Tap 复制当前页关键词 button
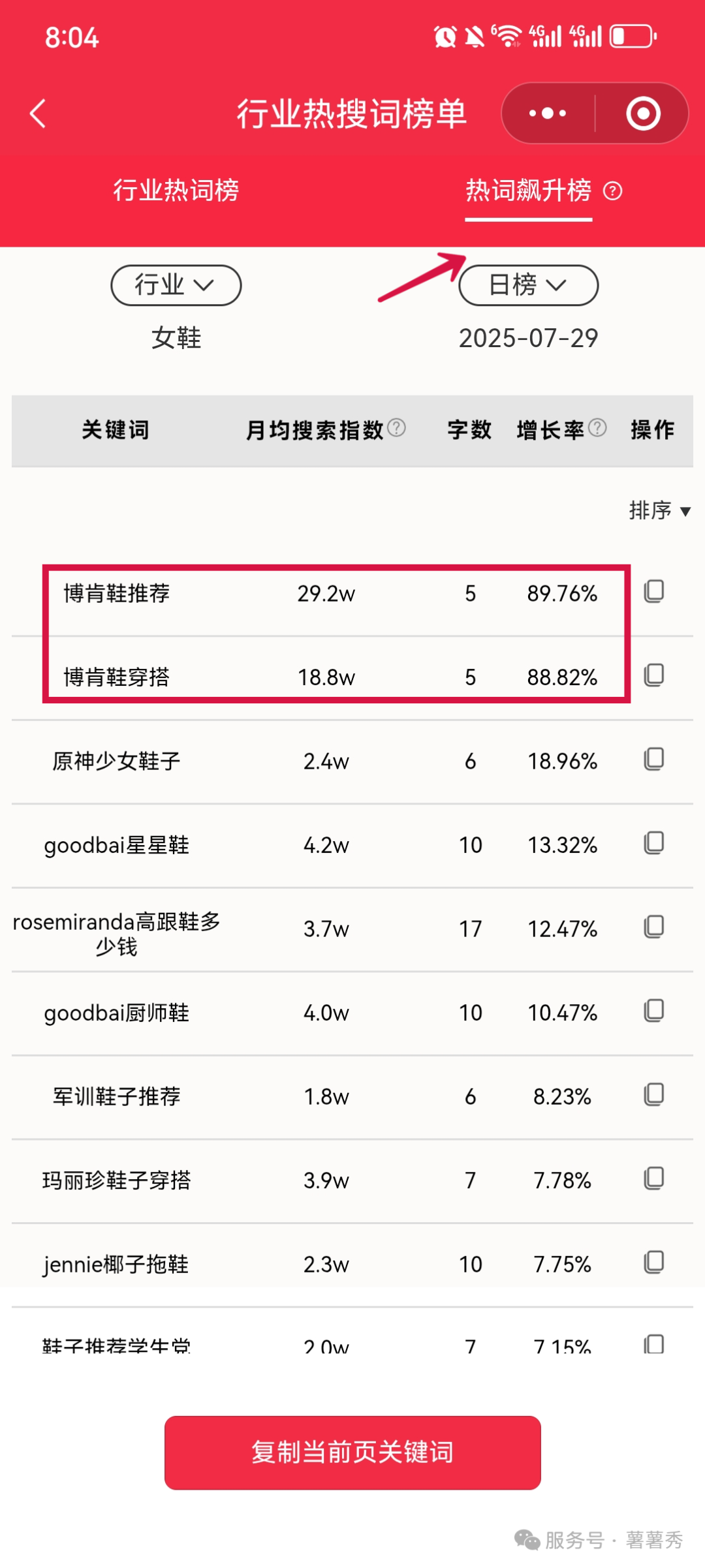Image resolution: width=705 pixels, height=1568 pixels. coord(352,1453)
